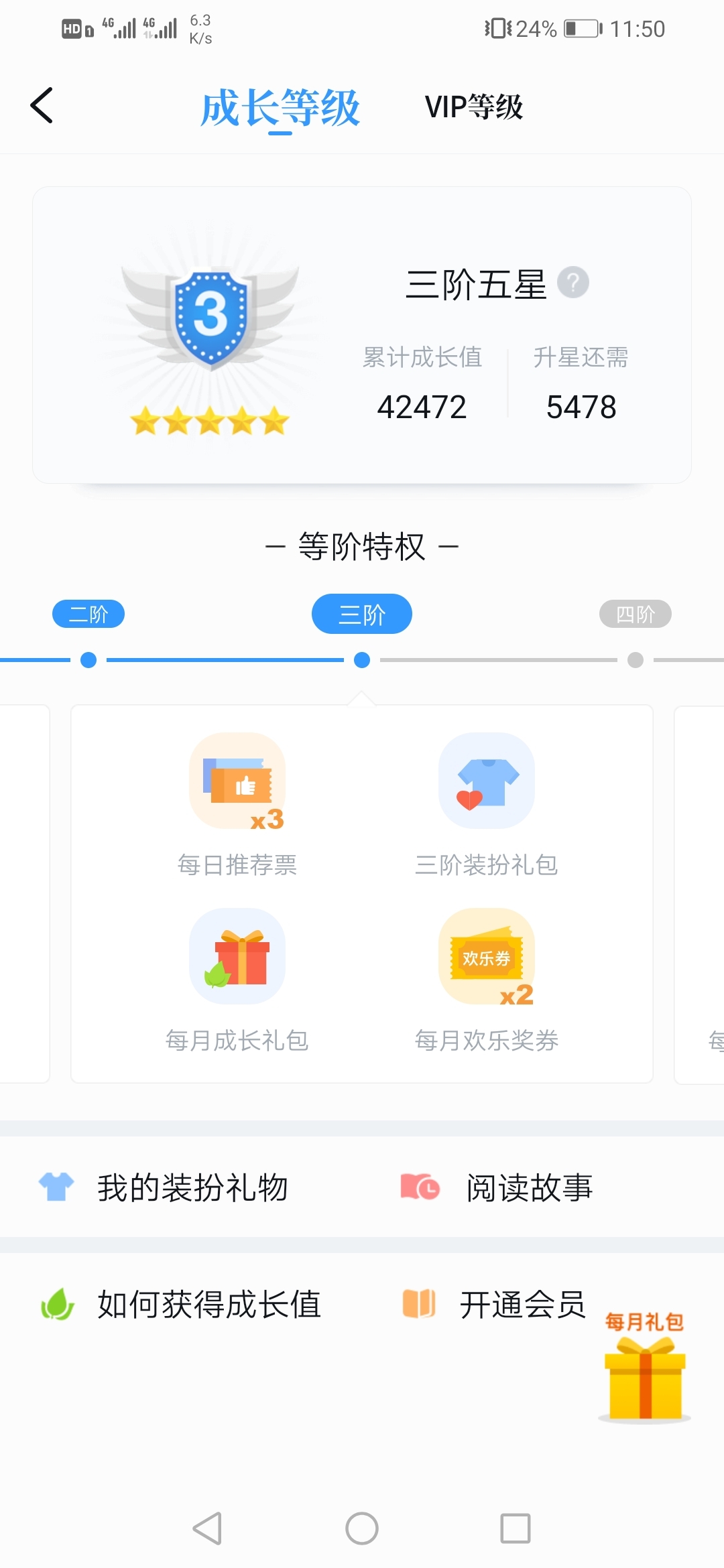The height and width of the screenshot is (1568, 724).
Task: Select the 成长等级 tab
Action: 280,109
